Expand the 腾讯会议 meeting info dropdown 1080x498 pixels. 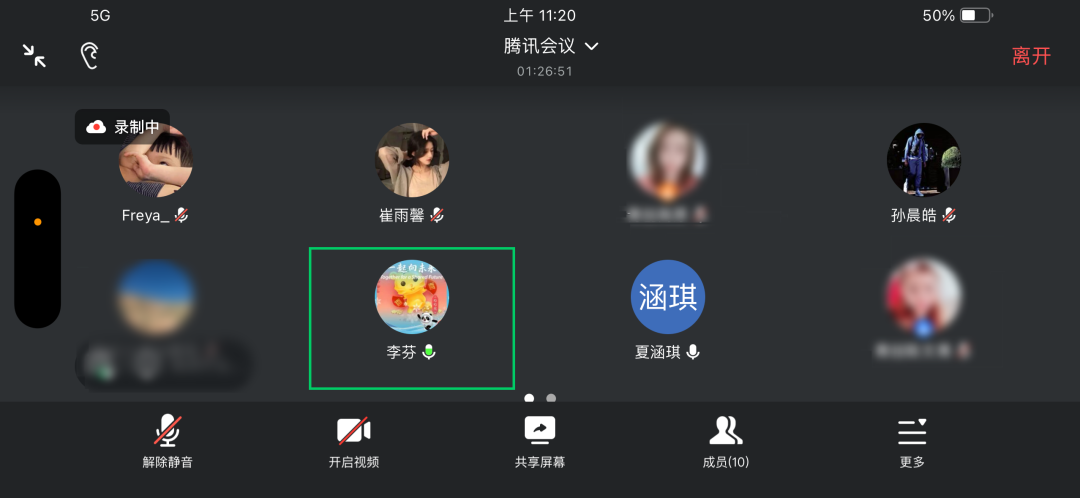click(x=551, y=46)
